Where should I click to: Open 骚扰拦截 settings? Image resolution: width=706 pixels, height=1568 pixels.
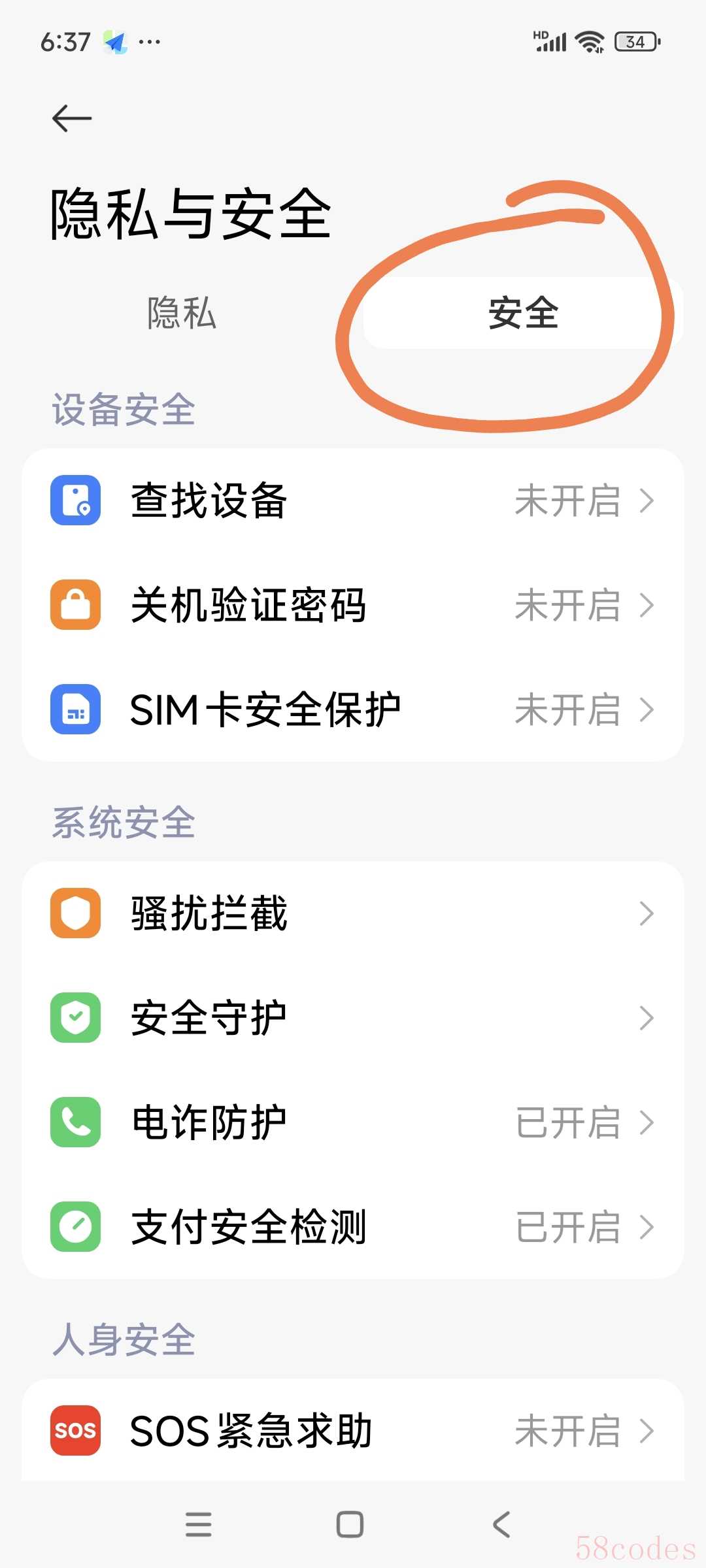pos(353,913)
